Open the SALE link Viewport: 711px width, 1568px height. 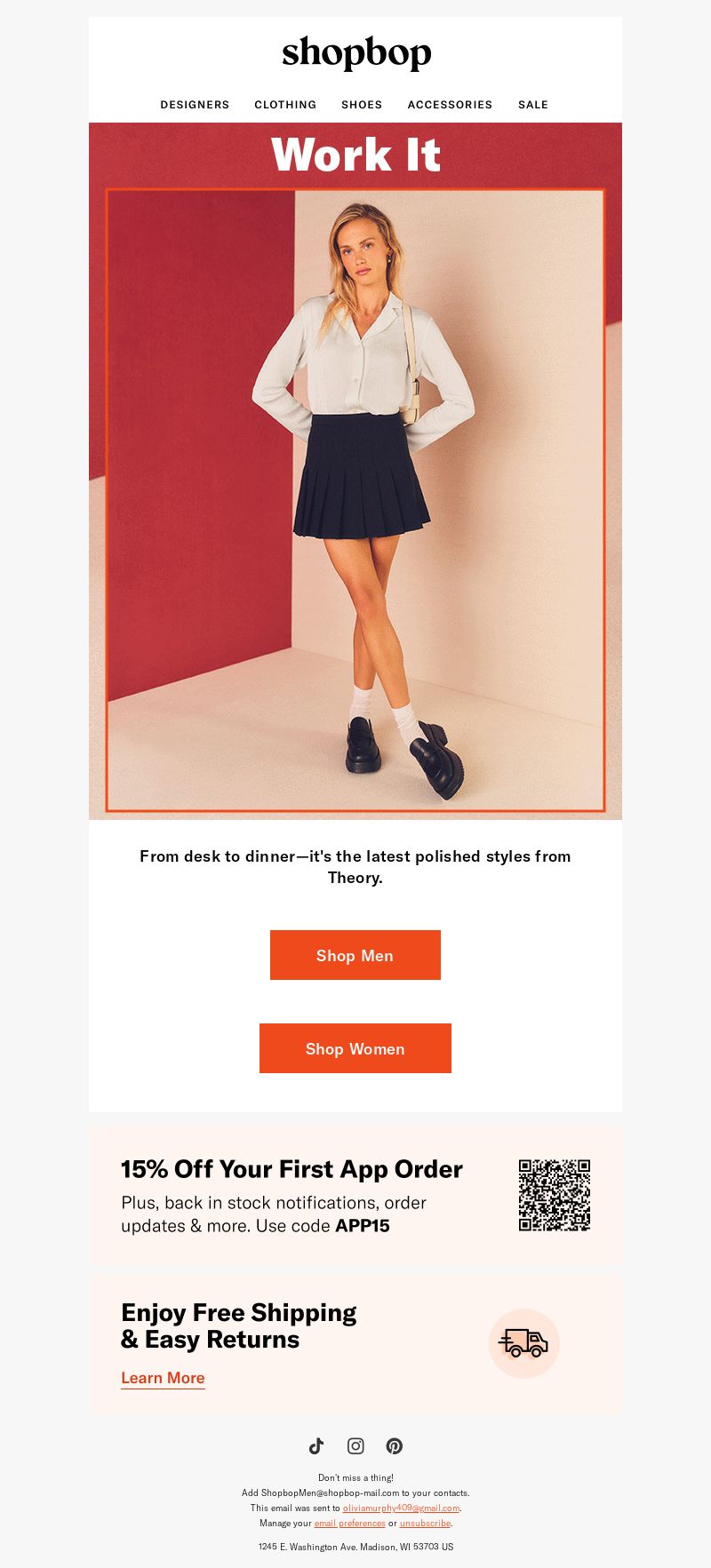tap(533, 105)
